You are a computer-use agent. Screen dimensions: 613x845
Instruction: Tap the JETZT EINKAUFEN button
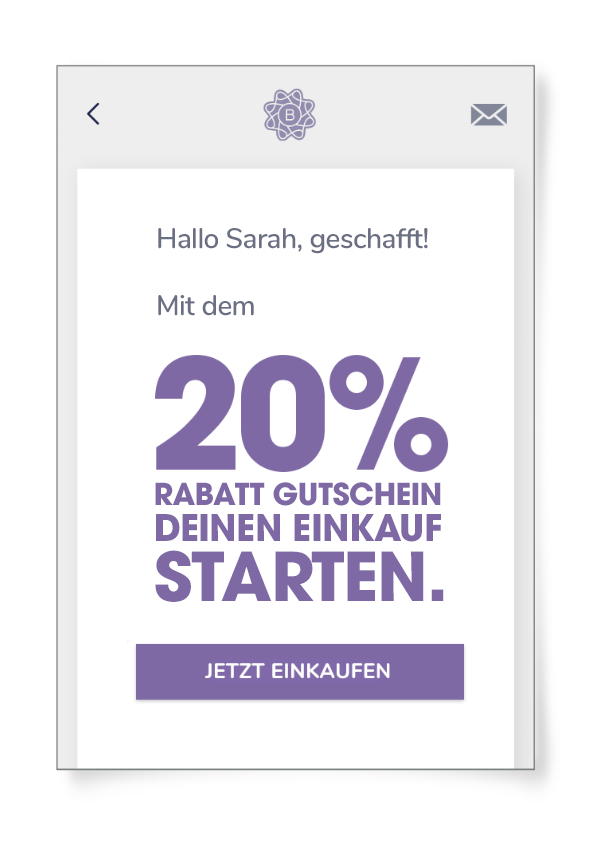[x=299, y=671]
